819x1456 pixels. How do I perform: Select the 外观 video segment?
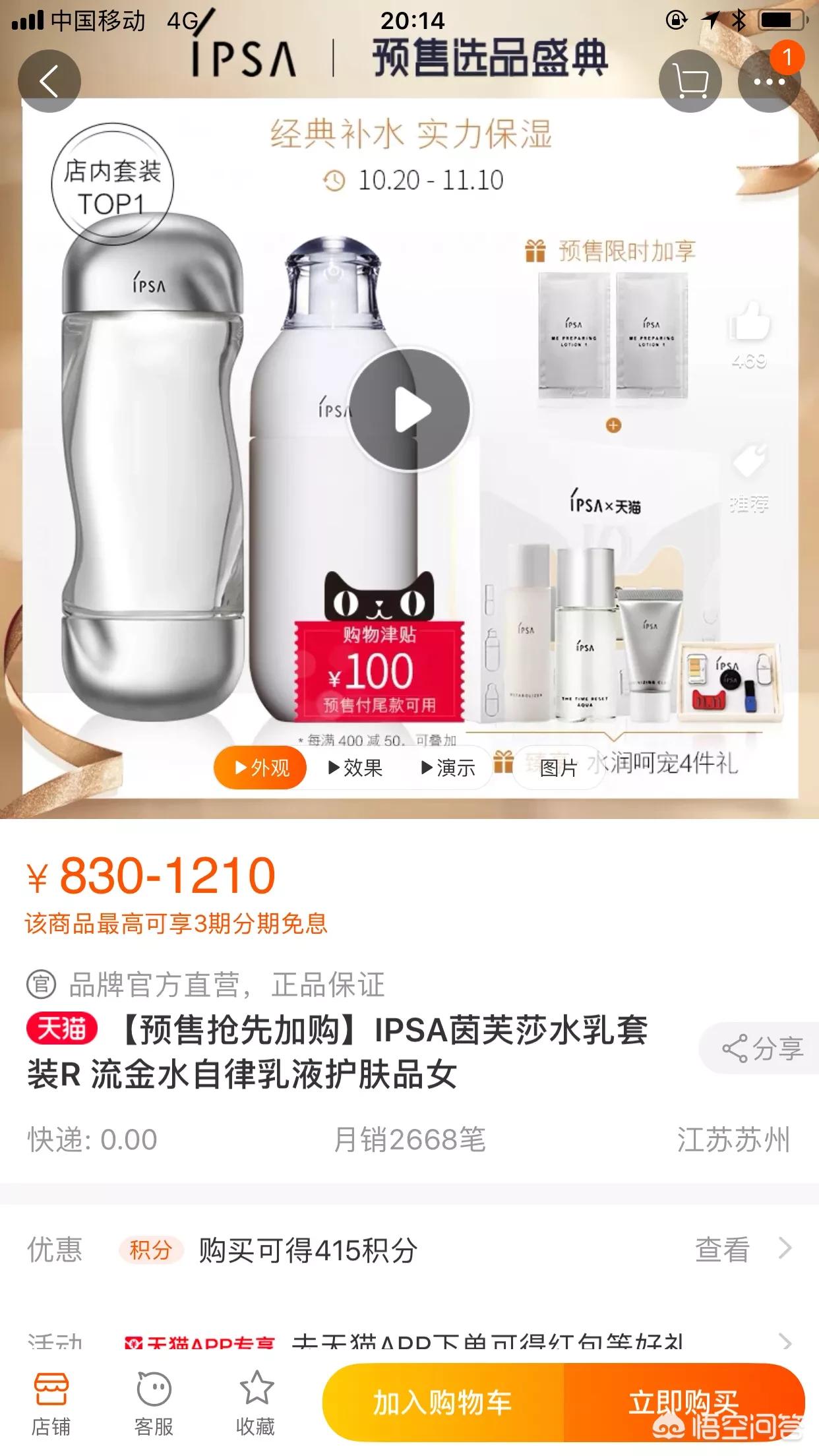[x=260, y=768]
